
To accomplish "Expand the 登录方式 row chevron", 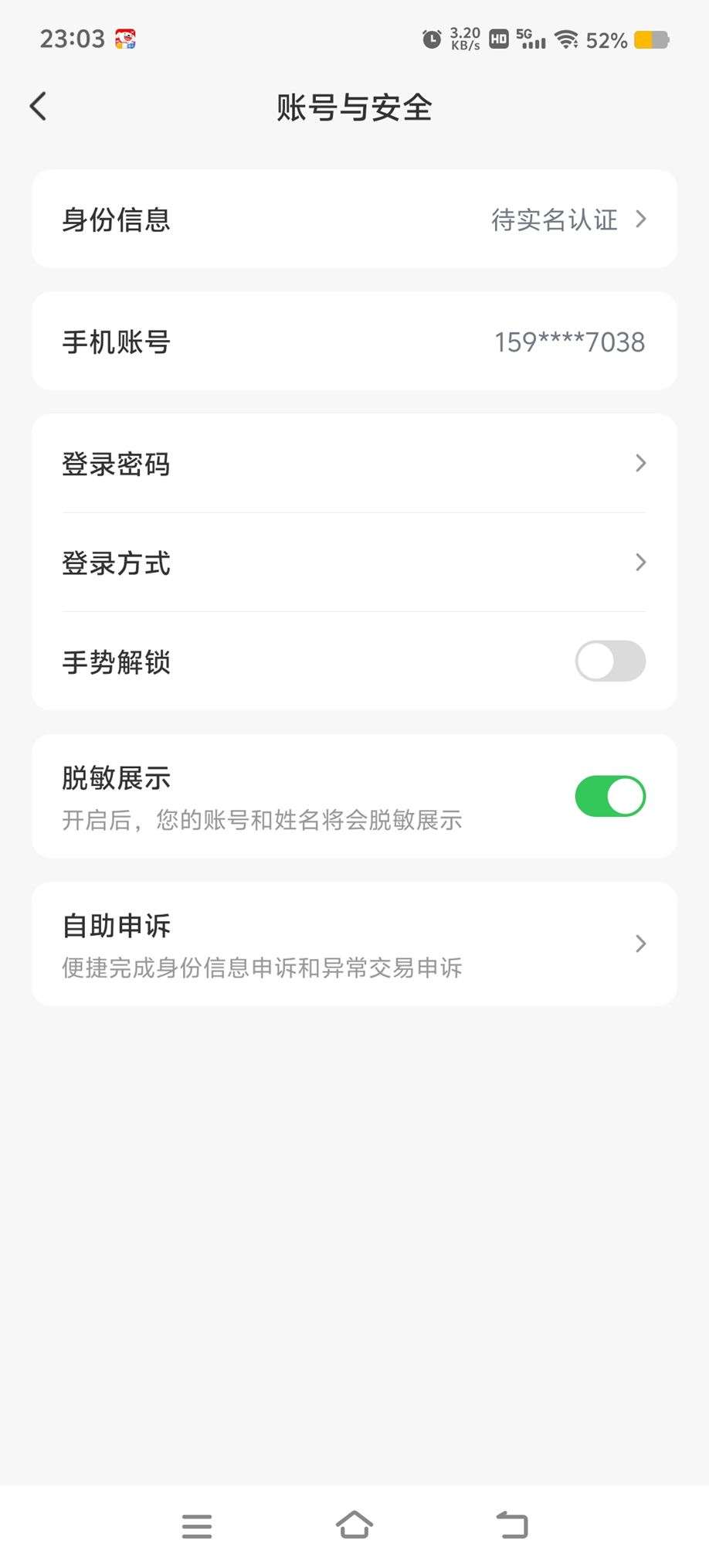I will pos(640,563).
